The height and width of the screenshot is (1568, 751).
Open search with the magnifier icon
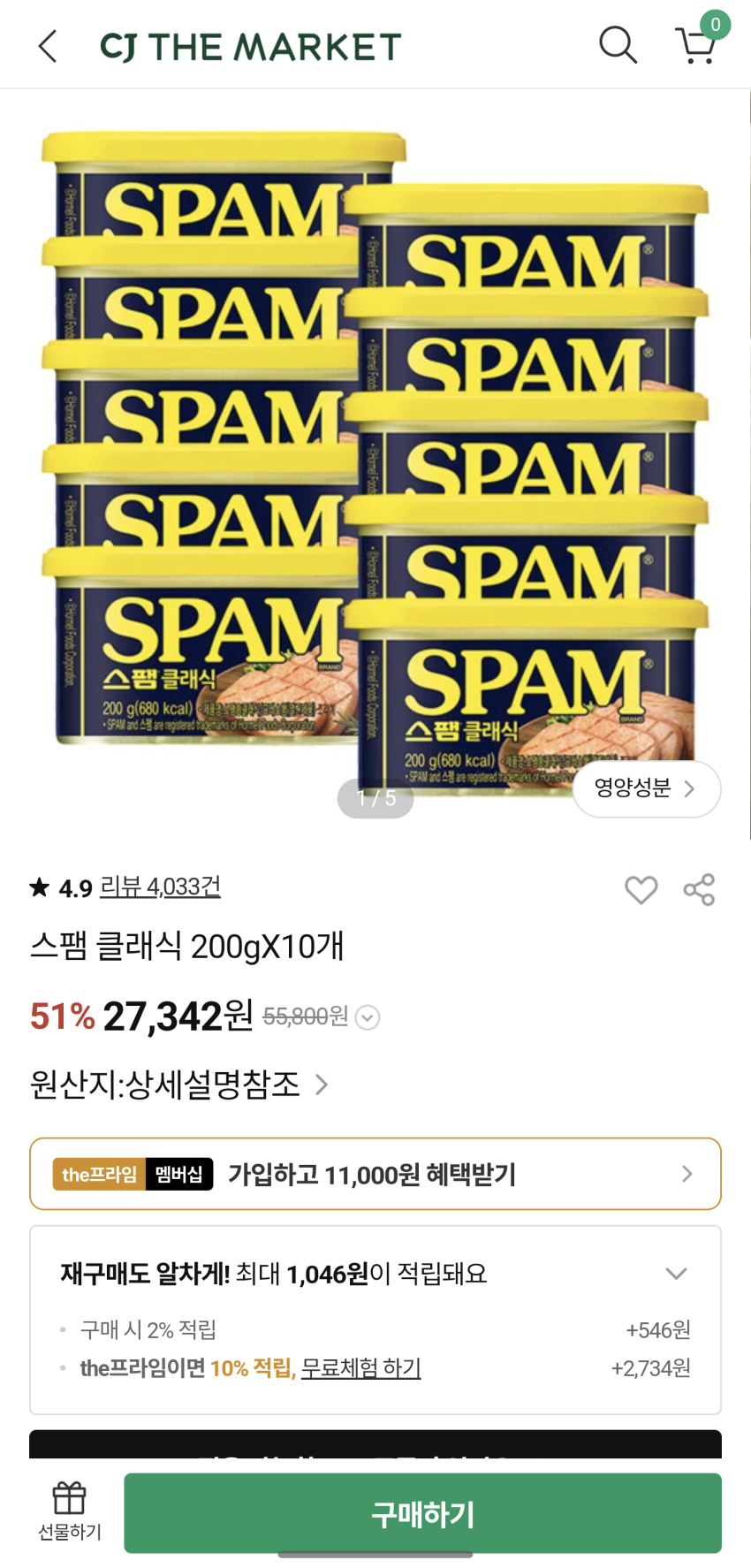click(x=618, y=45)
